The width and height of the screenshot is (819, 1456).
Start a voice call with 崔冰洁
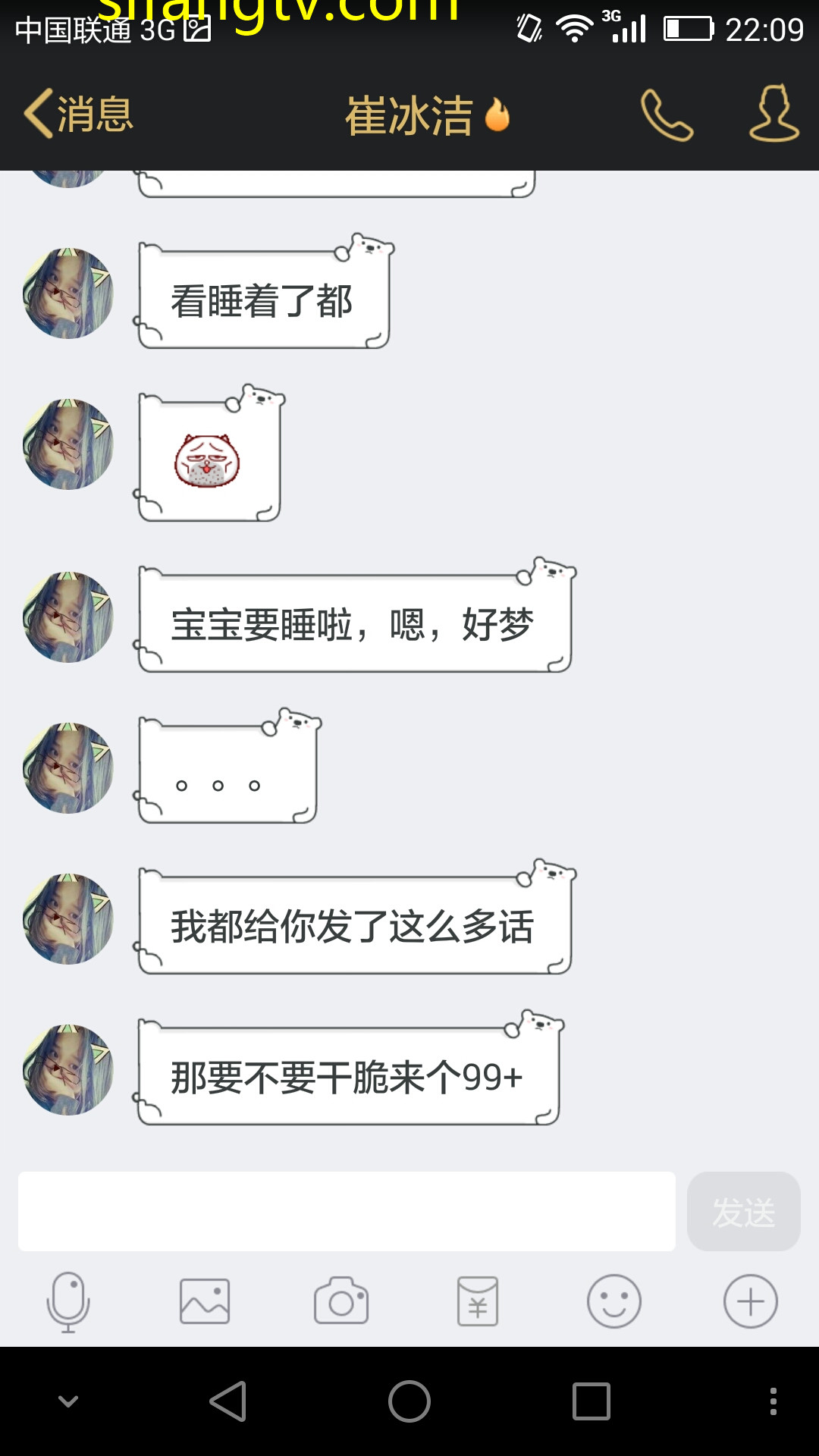pyautogui.click(x=667, y=115)
